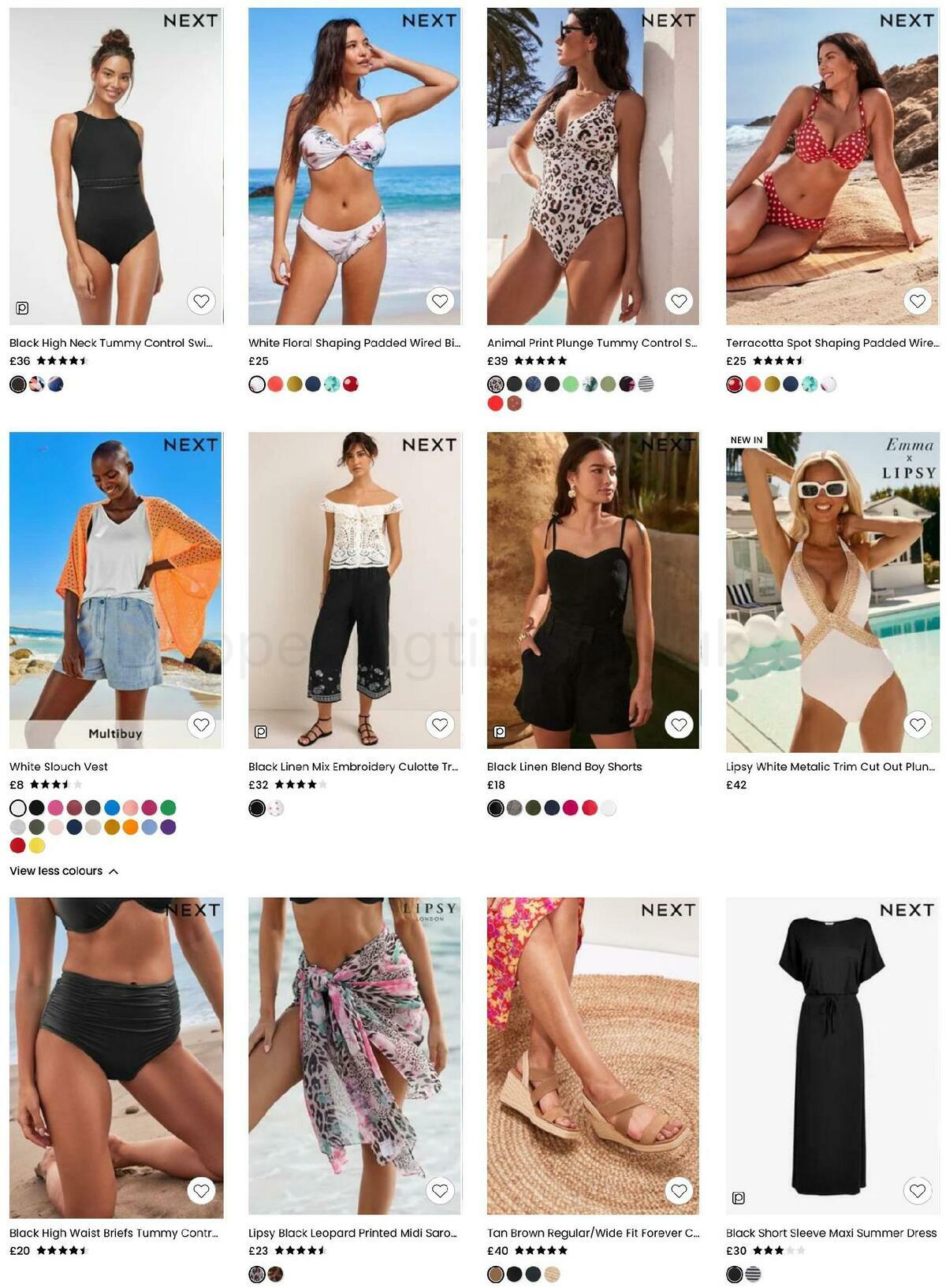Favourite the Lipsy White Metallic Trim swimsuit

(917, 723)
